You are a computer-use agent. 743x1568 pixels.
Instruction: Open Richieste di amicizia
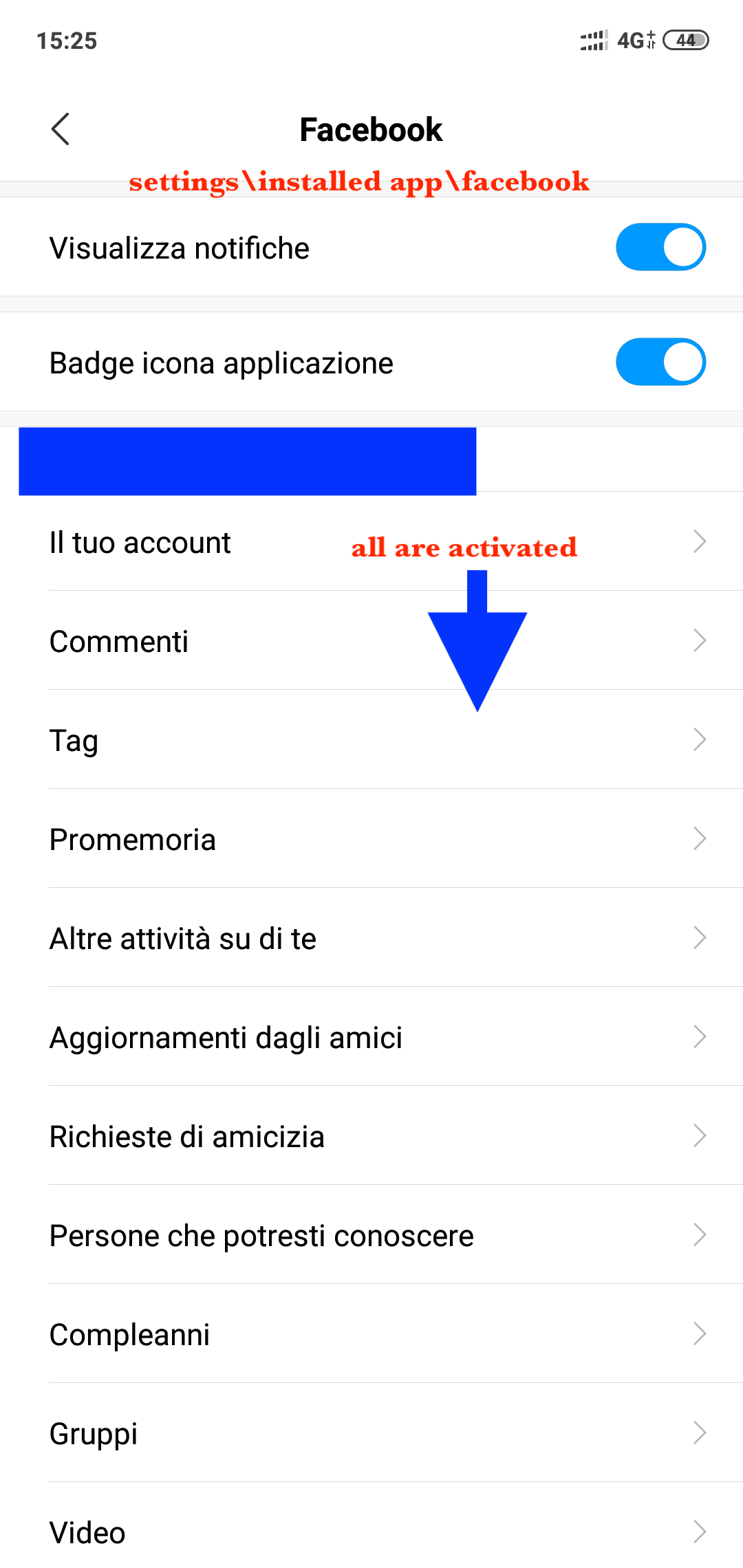(371, 1135)
